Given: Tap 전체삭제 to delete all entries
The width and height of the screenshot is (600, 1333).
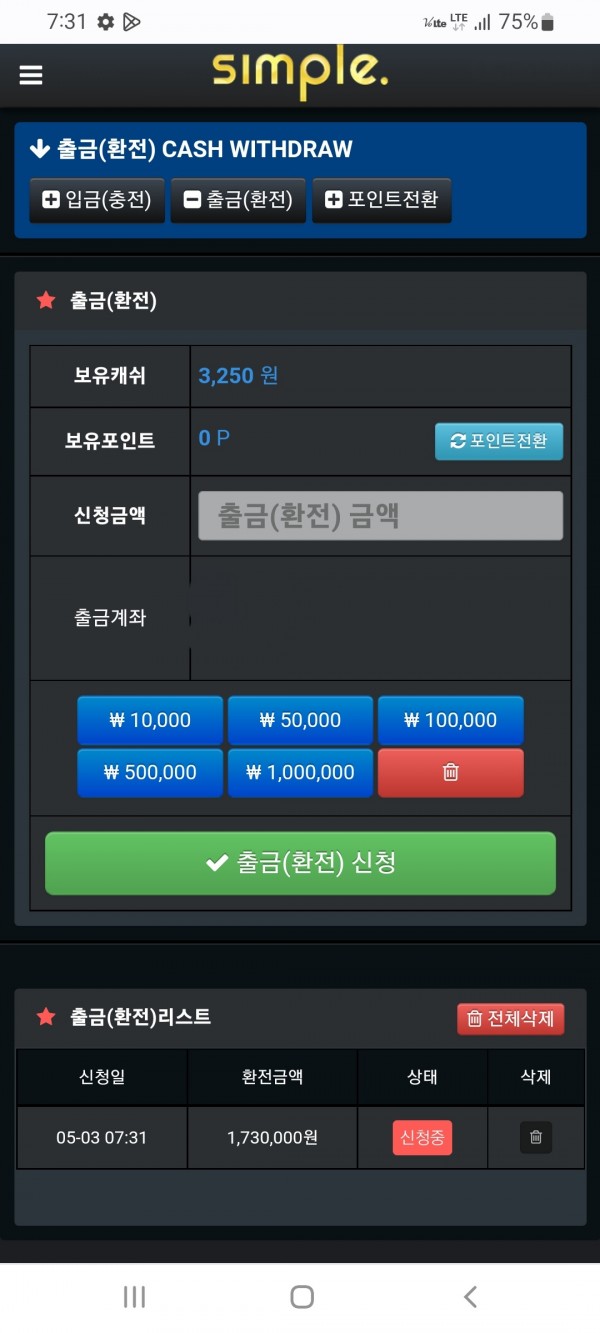Looking at the screenshot, I should (x=511, y=1019).
